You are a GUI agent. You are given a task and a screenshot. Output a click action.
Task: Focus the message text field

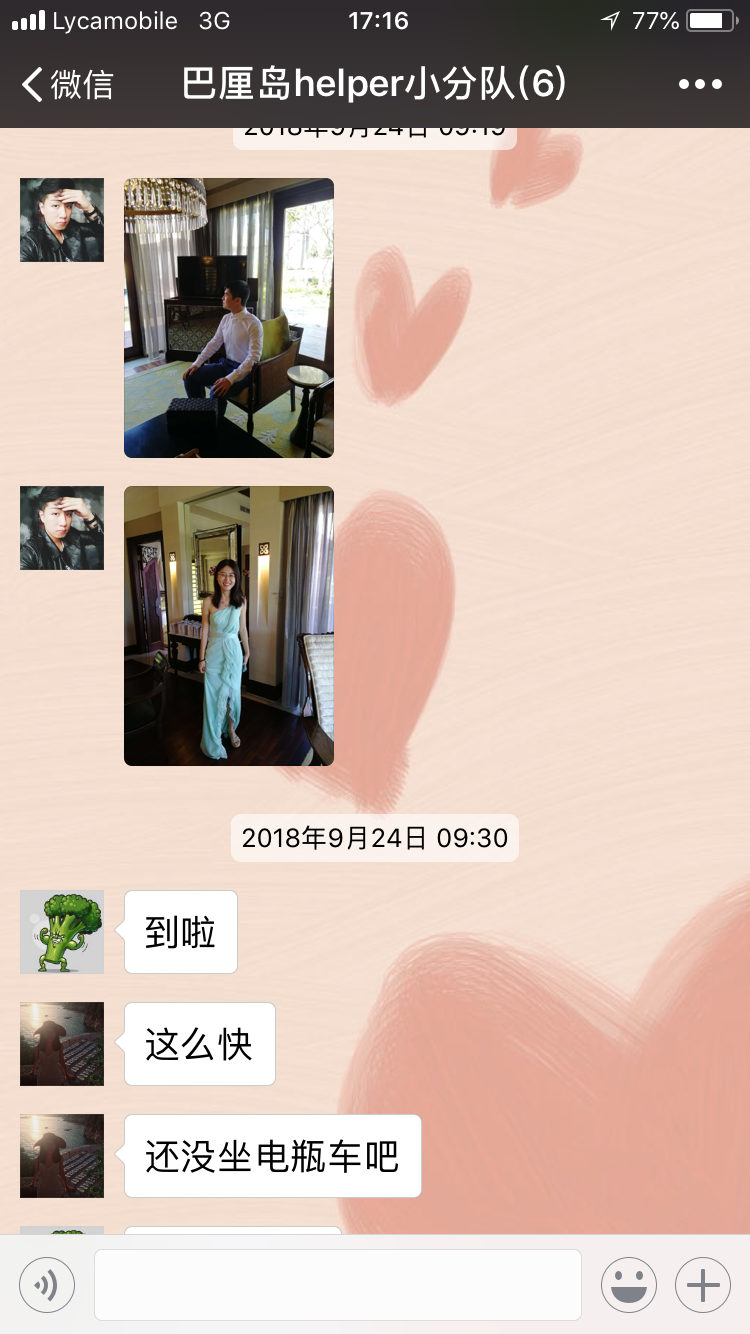338,1285
